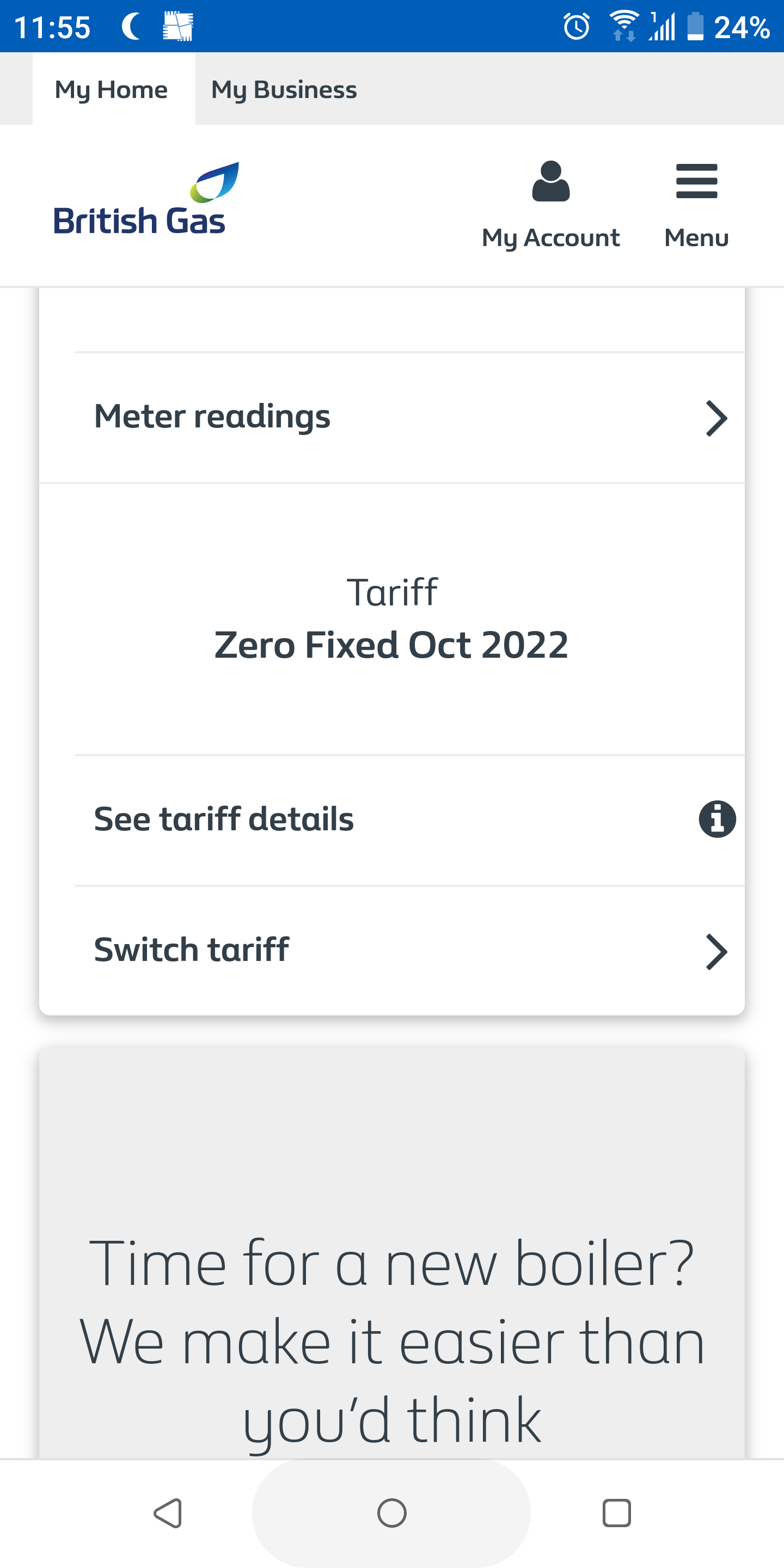Tap the system back button
This screenshot has width=784, height=1568.
168,1513
